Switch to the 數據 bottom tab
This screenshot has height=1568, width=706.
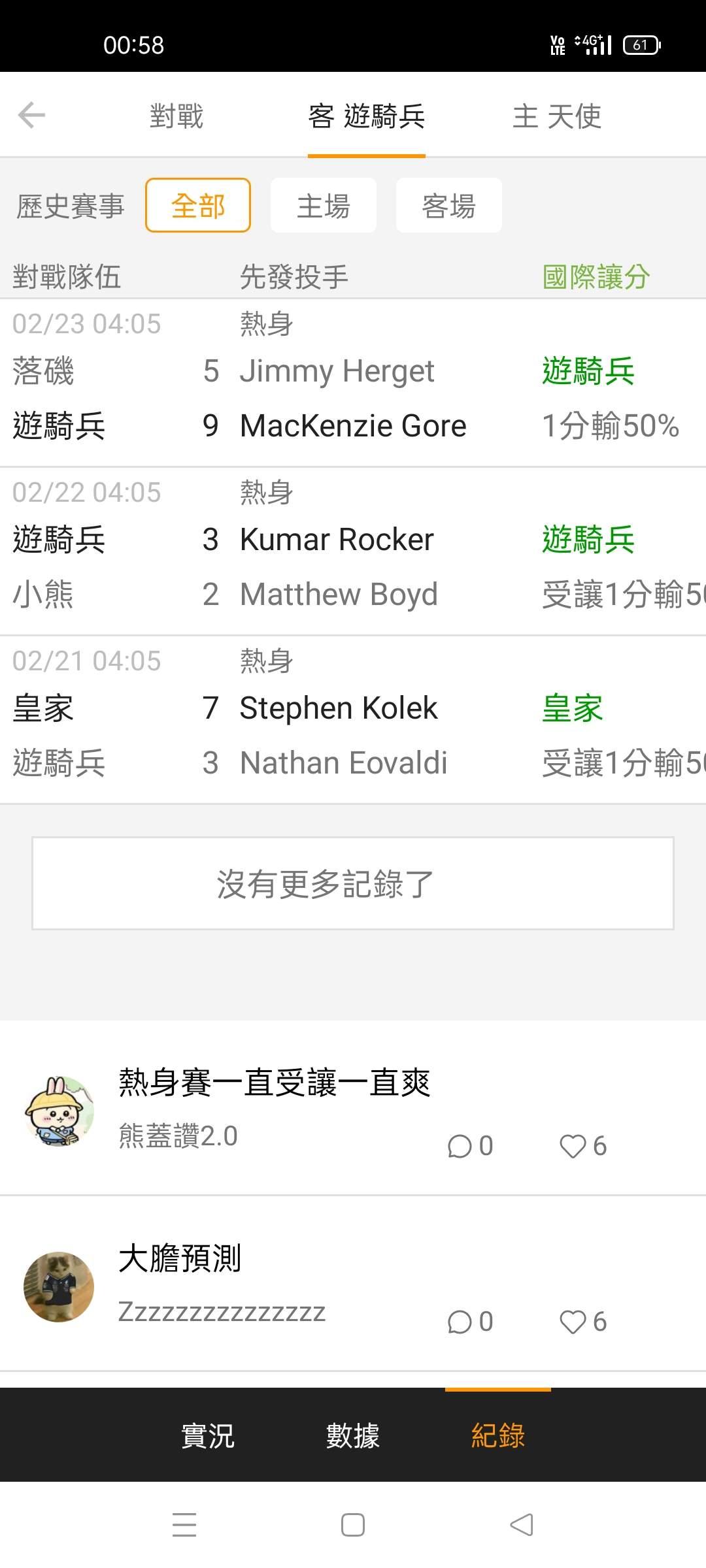[x=353, y=1435]
